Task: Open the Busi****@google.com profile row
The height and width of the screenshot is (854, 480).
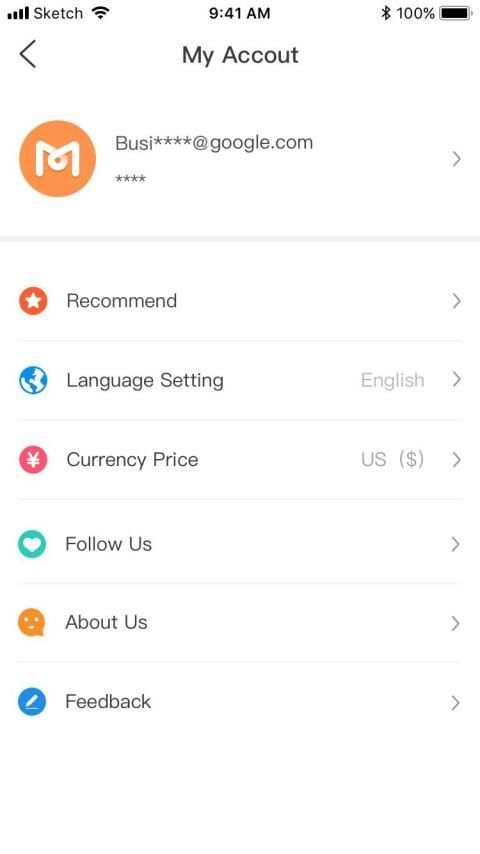Action: coord(240,159)
